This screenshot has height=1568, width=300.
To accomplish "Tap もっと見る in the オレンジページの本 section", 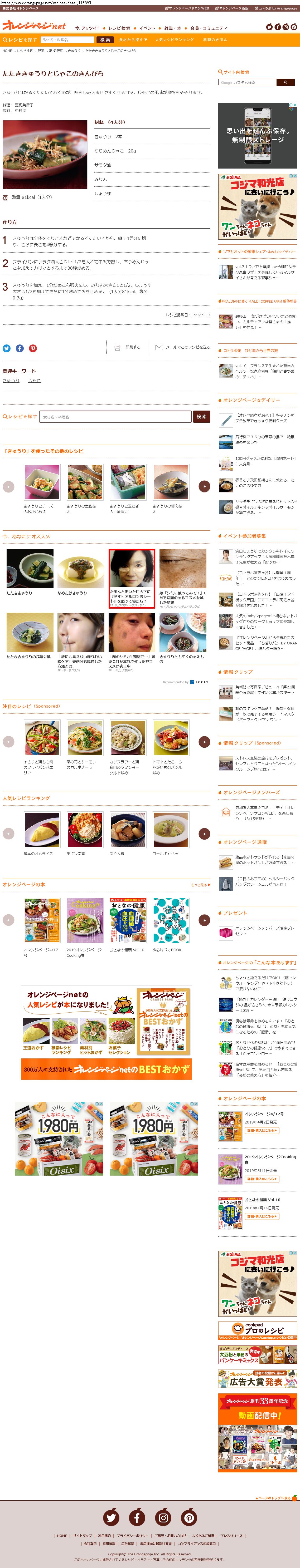I will point(200,884).
